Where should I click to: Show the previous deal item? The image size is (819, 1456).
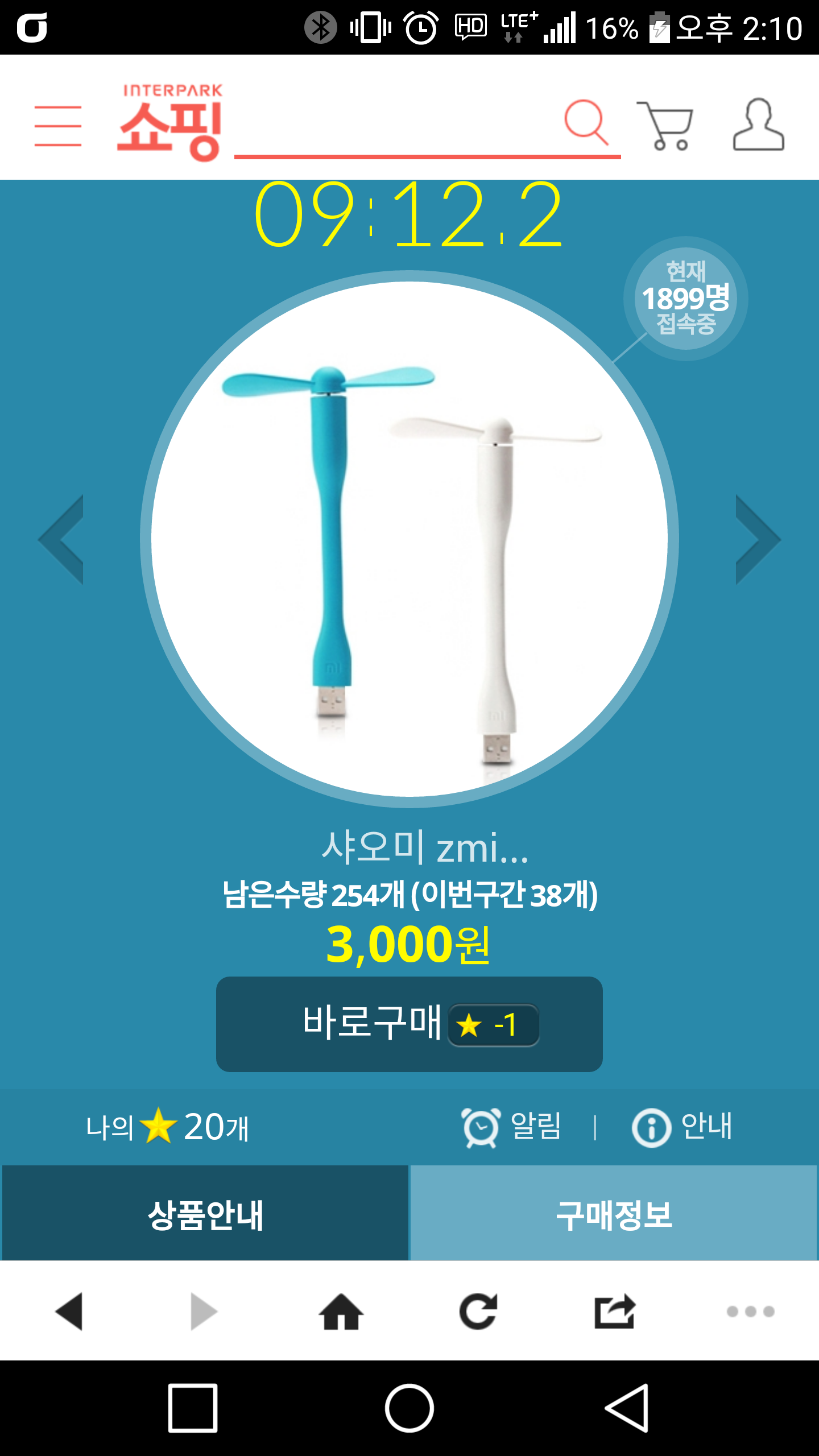[61, 539]
